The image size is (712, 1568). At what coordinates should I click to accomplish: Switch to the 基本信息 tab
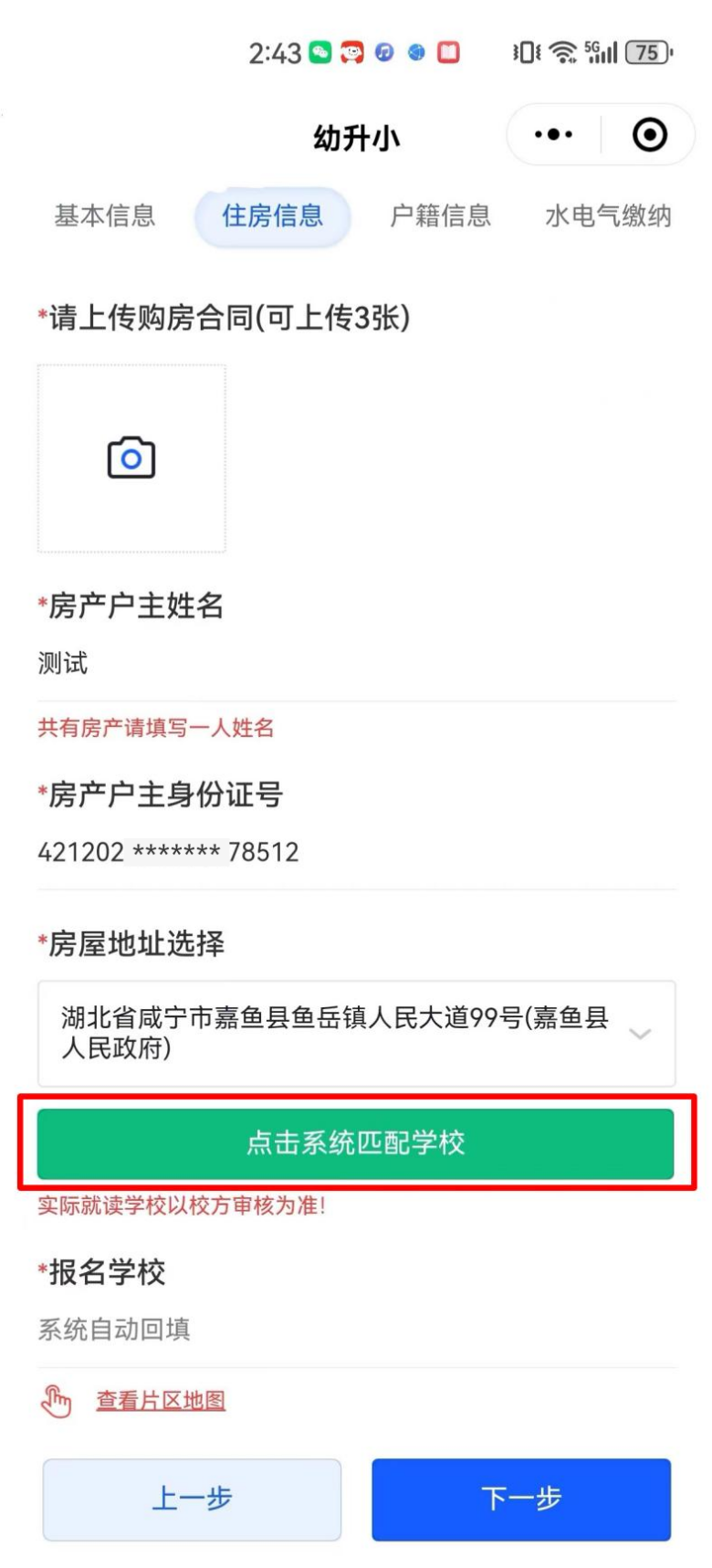(x=104, y=216)
